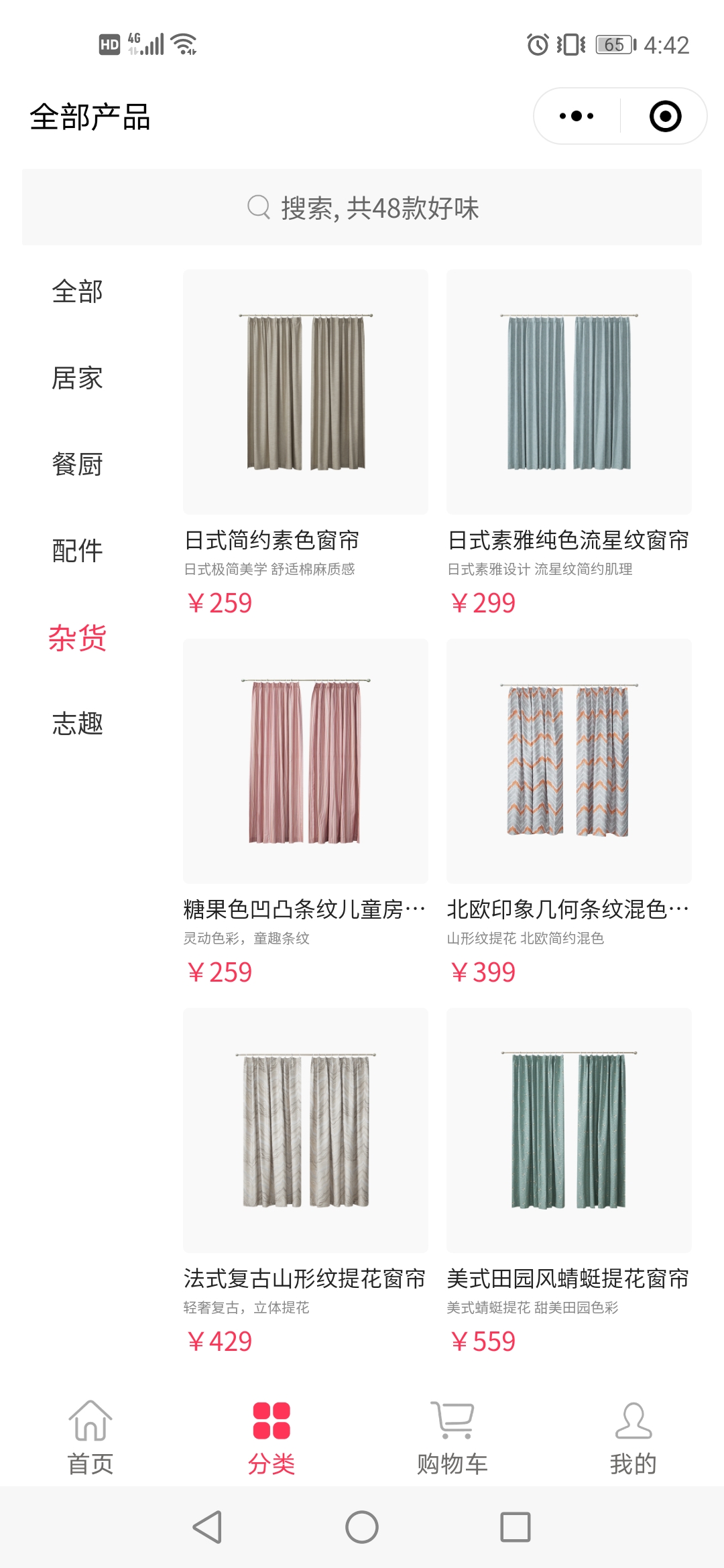Open the 我的 tab
Viewport: 724px width, 1568px height.
[633, 1439]
